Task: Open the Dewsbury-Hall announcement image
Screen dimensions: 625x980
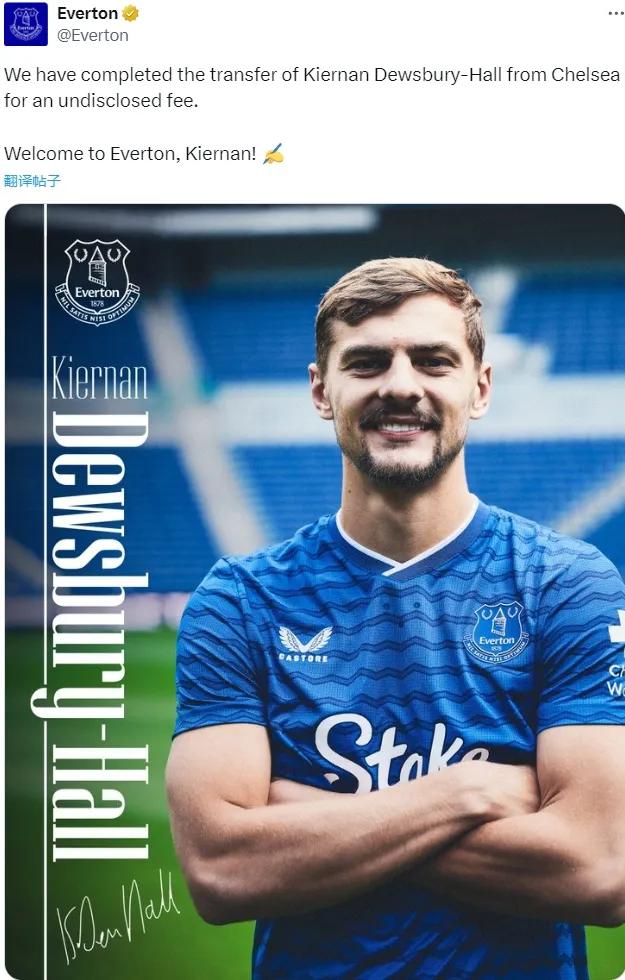Action: click(x=314, y=590)
